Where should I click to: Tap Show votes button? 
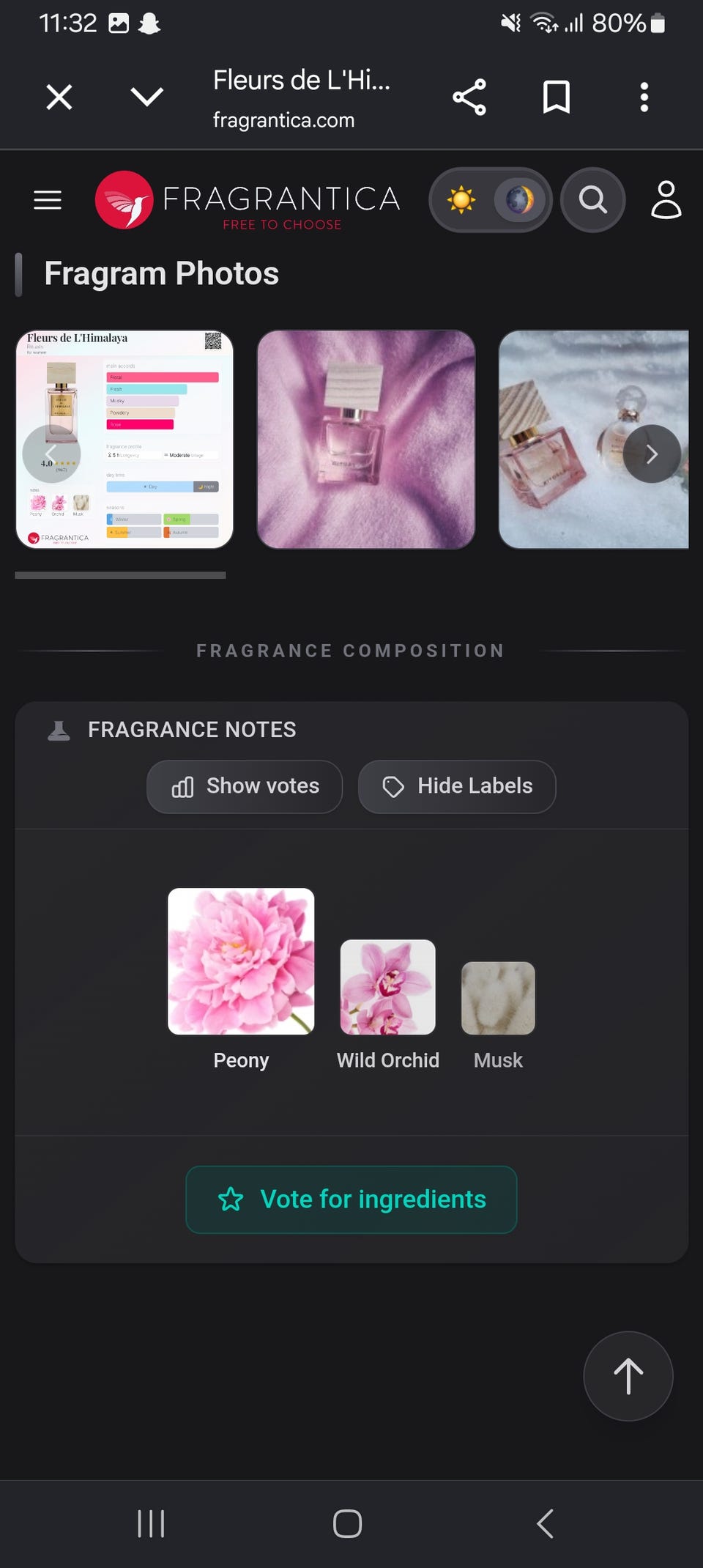tap(245, 786)
